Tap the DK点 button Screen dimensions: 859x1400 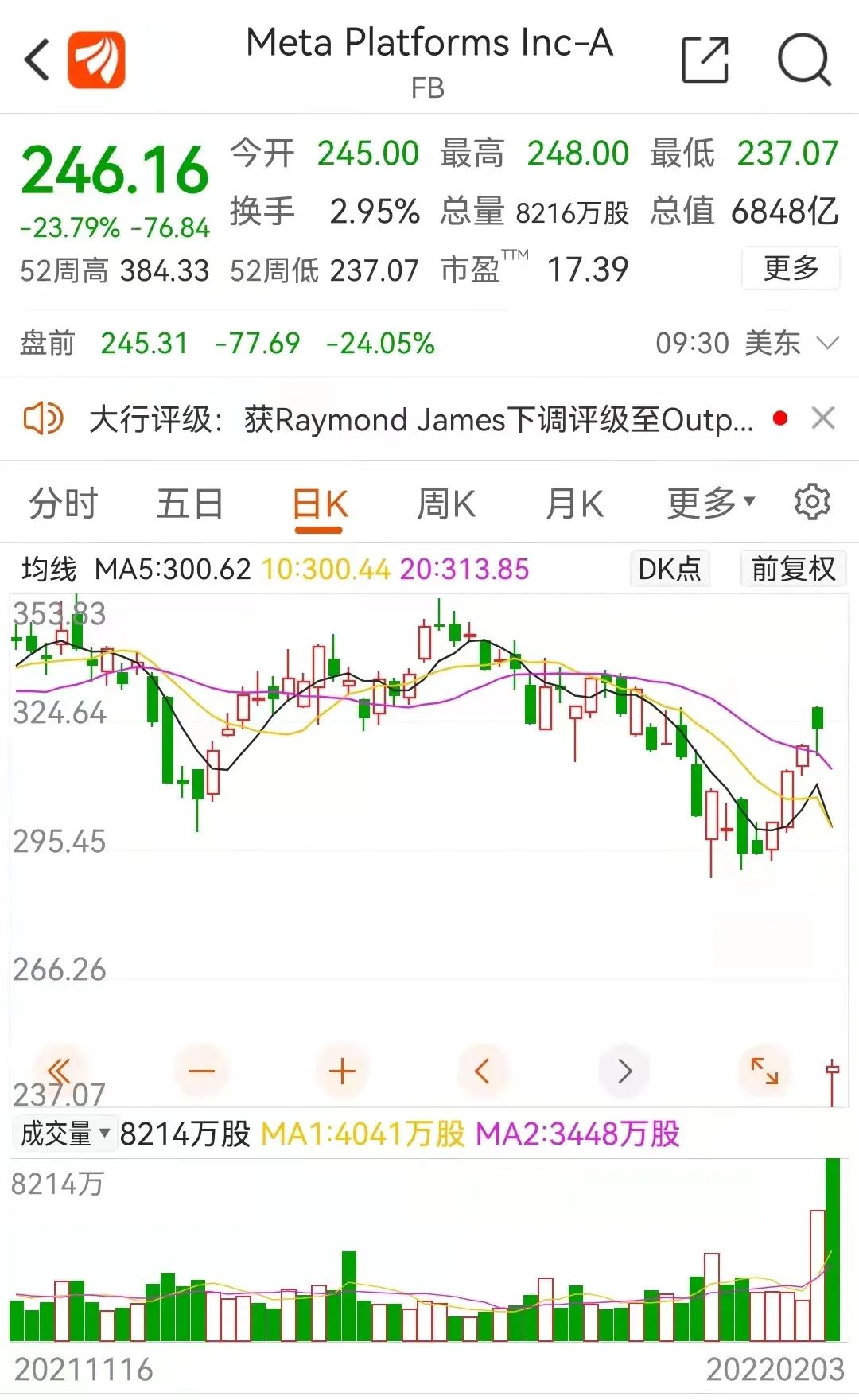point(670,569)
